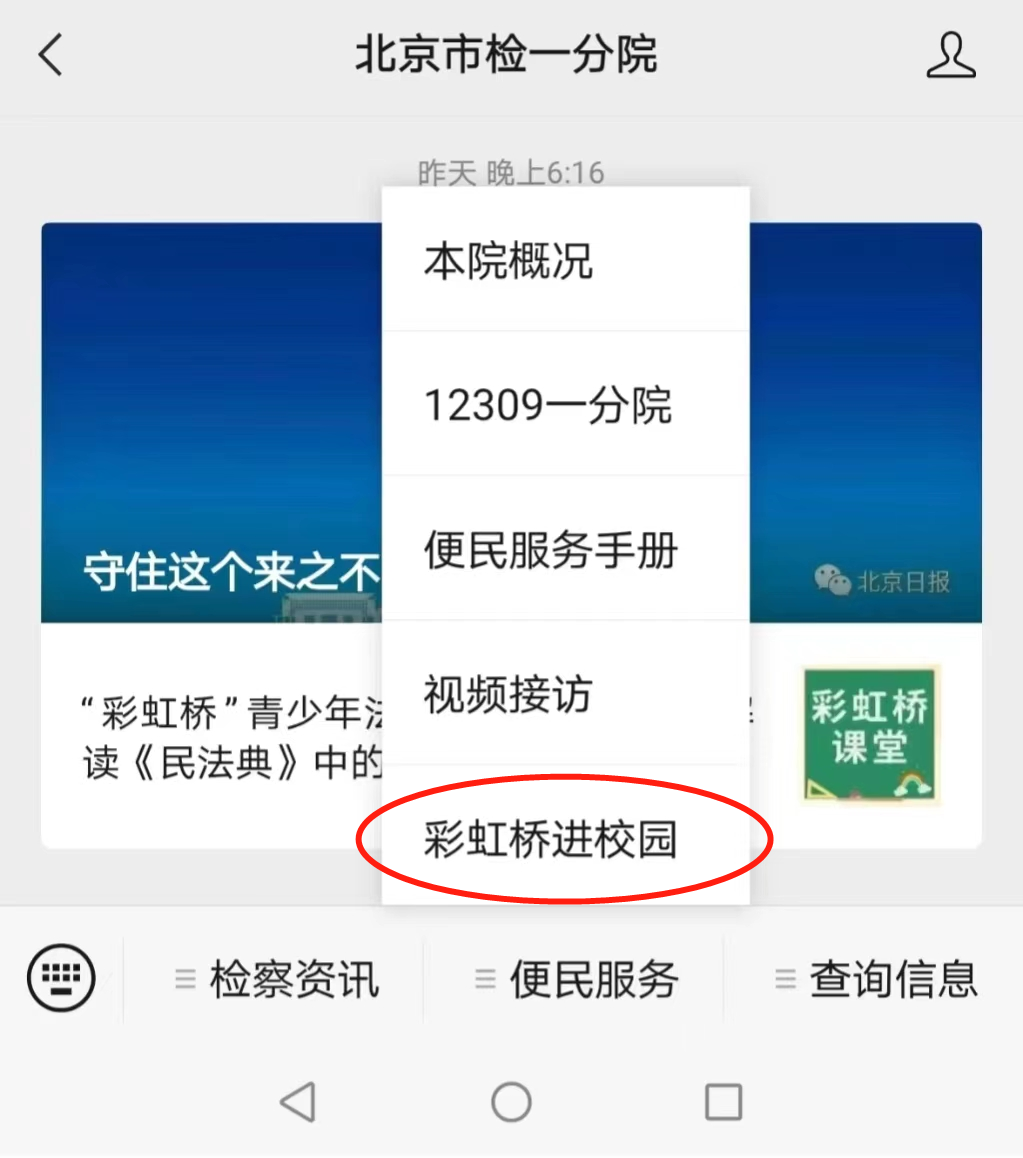Tap the Android home circle button
1023x1158 pixels.
pyautogui.click(x=511, y=1101)
